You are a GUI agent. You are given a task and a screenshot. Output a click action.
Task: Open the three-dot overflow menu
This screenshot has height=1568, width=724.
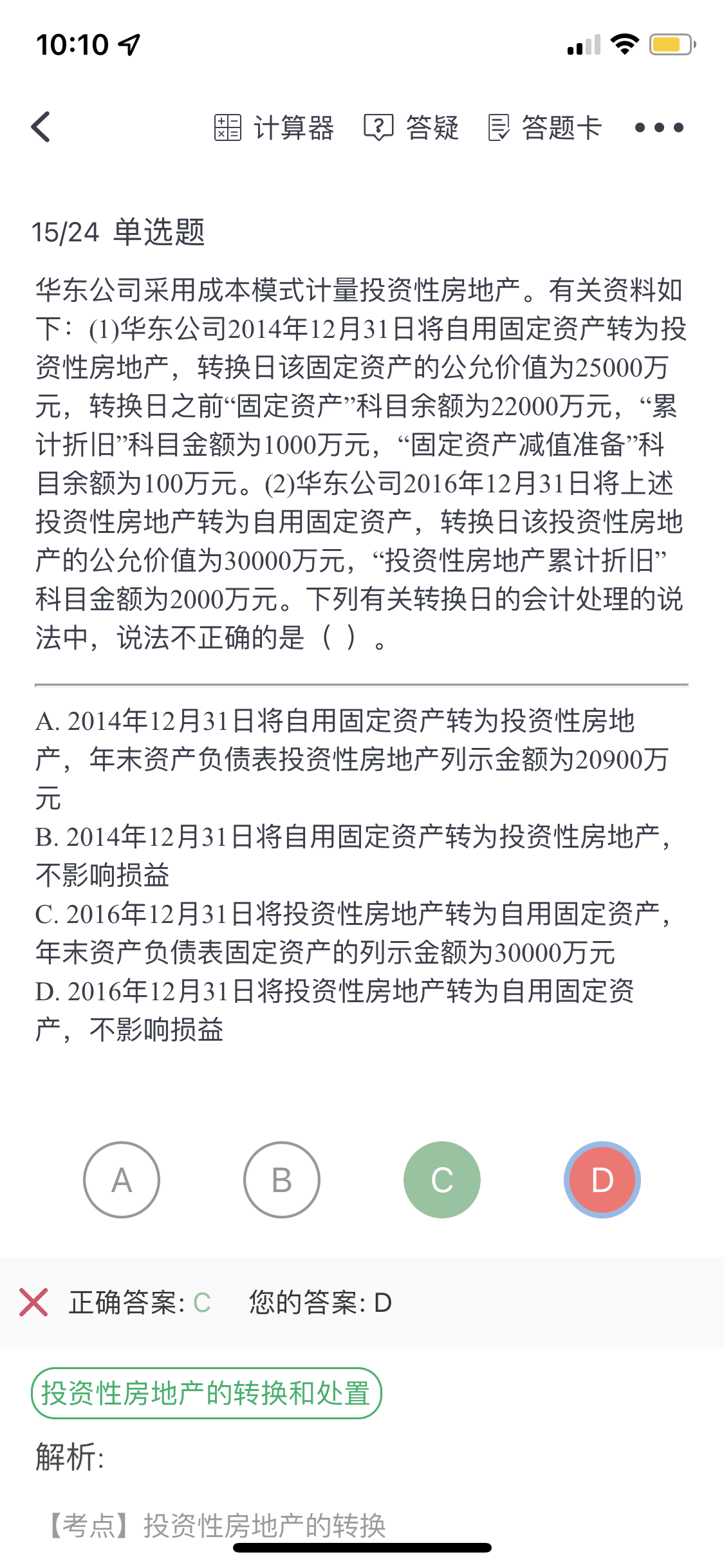[658, 127]
